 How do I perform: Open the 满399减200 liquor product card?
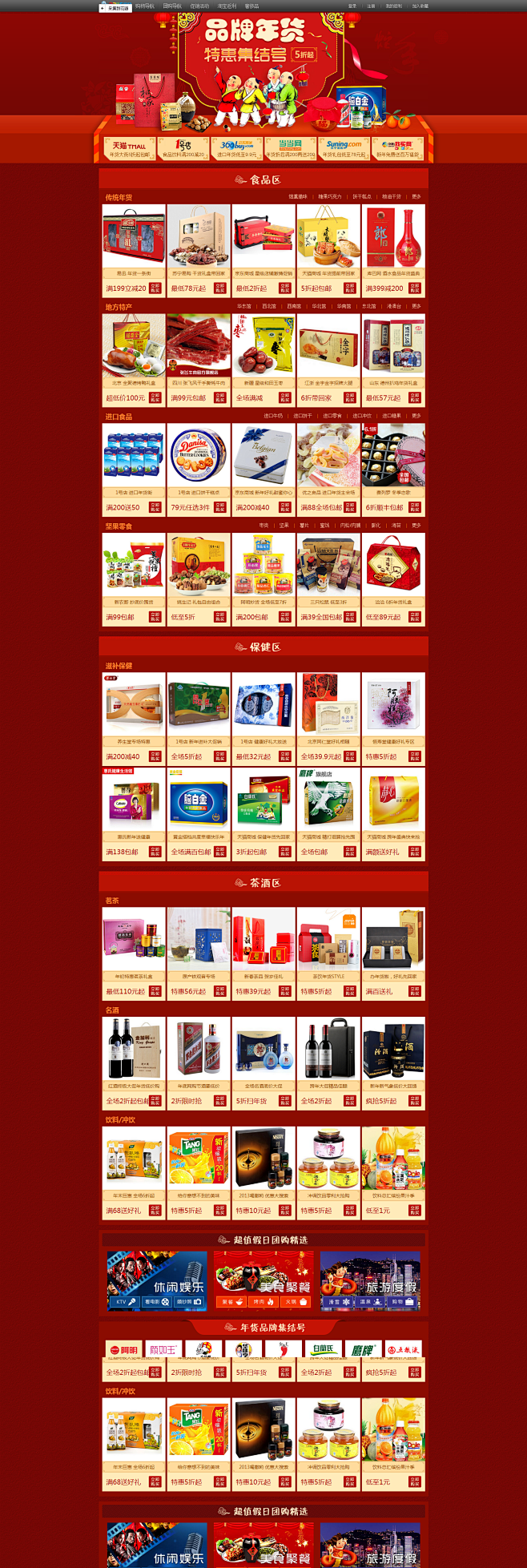click(x=393, y=240)
